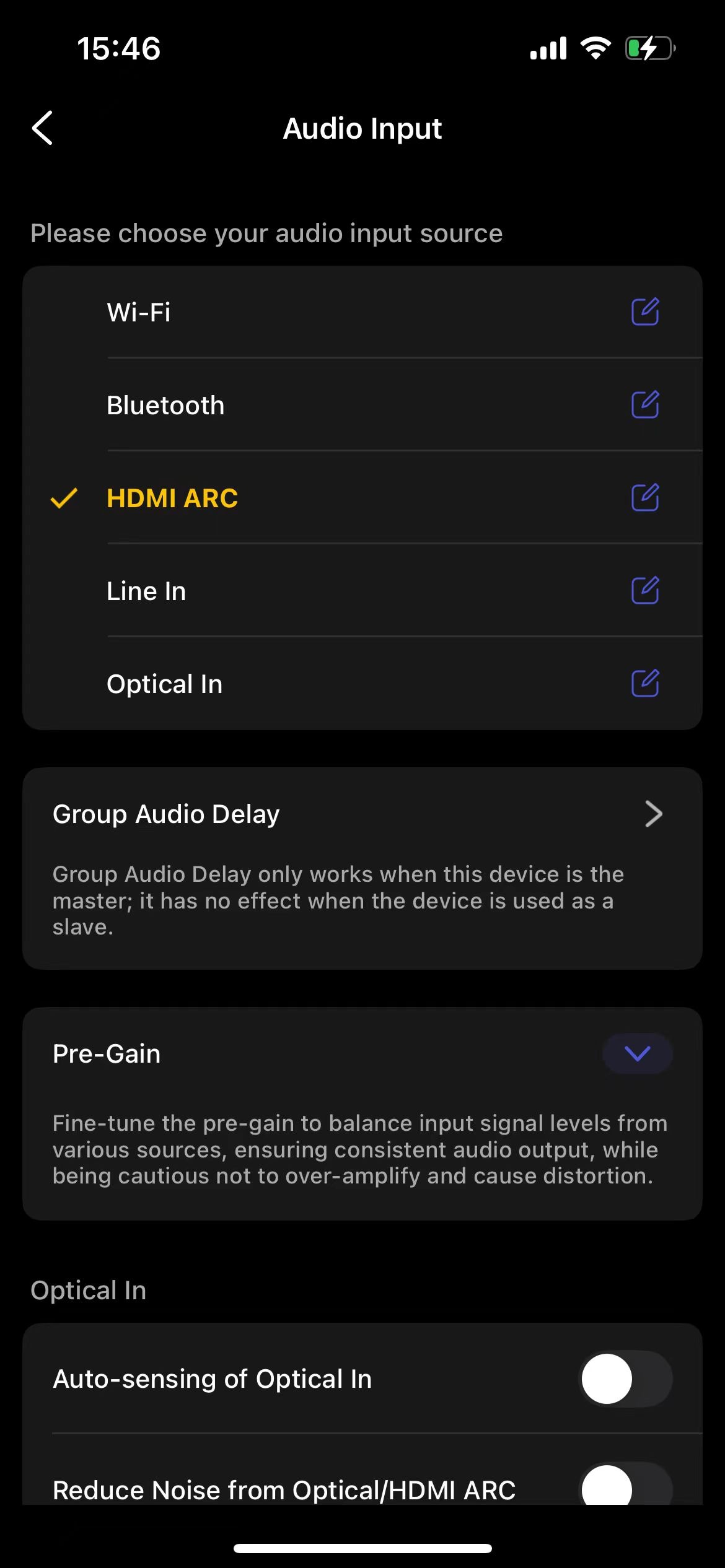Open Group Audio Delay settings

[x=362, y=814]
